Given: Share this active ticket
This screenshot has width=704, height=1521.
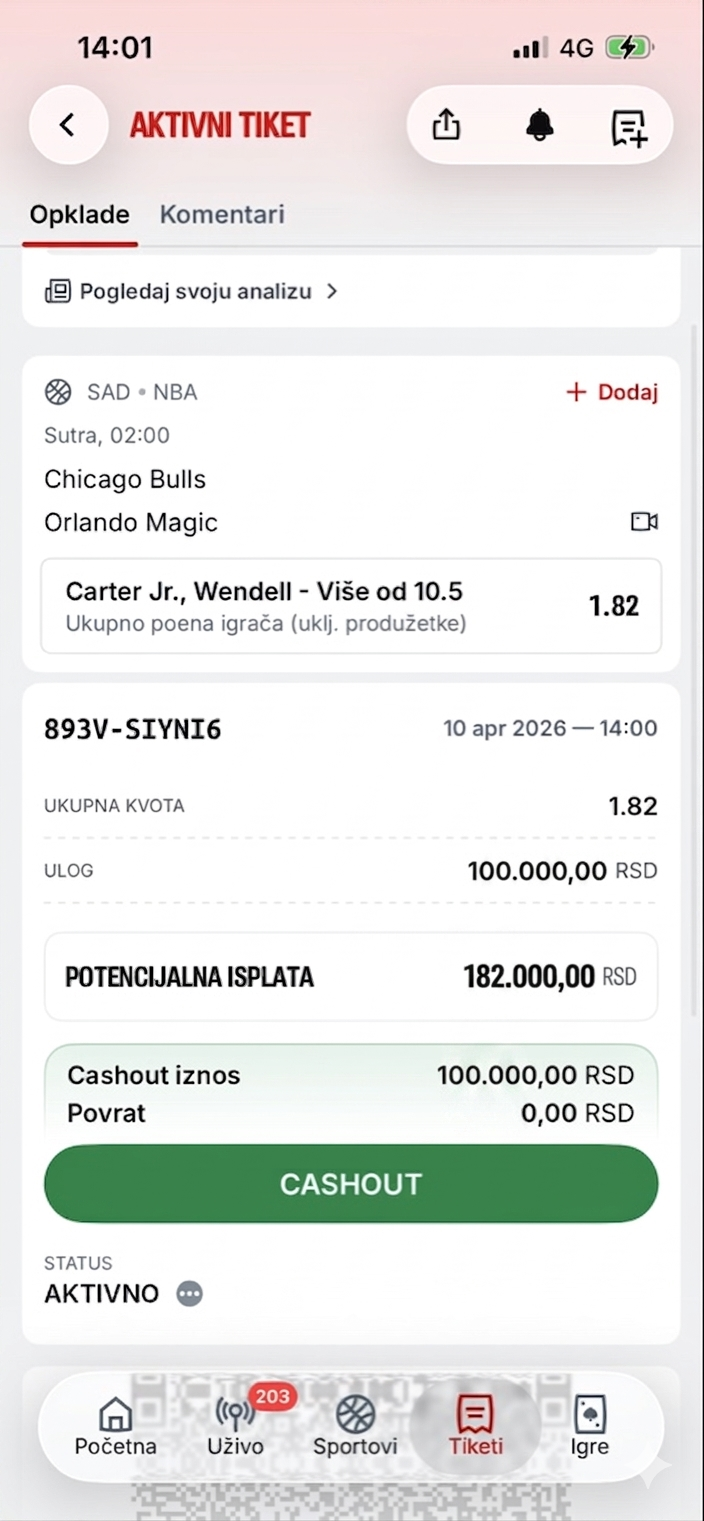Looking at the screenshot, I should click(446, 125).
